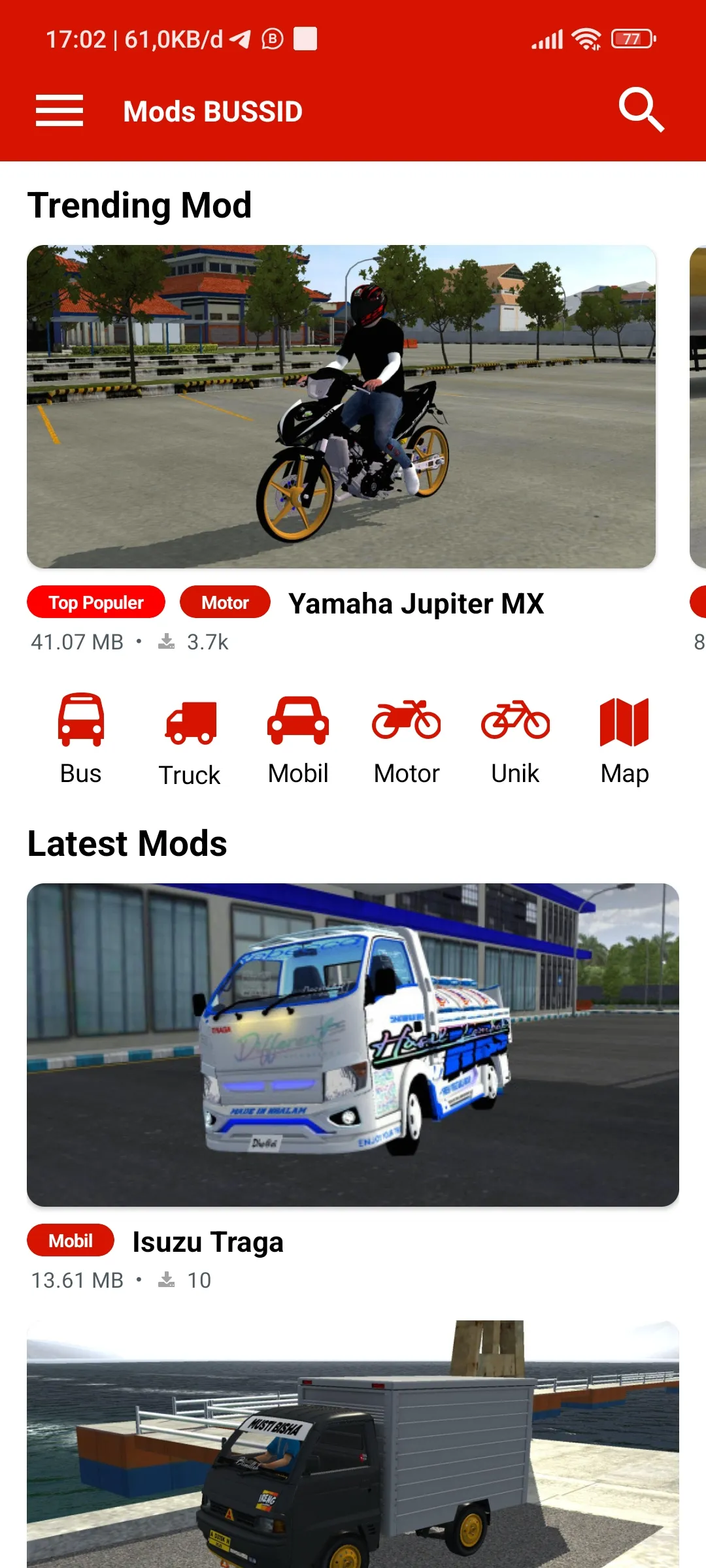Screen dimensions: 706x1568
Task: Select the Truck category
Action: coord(190,742)
